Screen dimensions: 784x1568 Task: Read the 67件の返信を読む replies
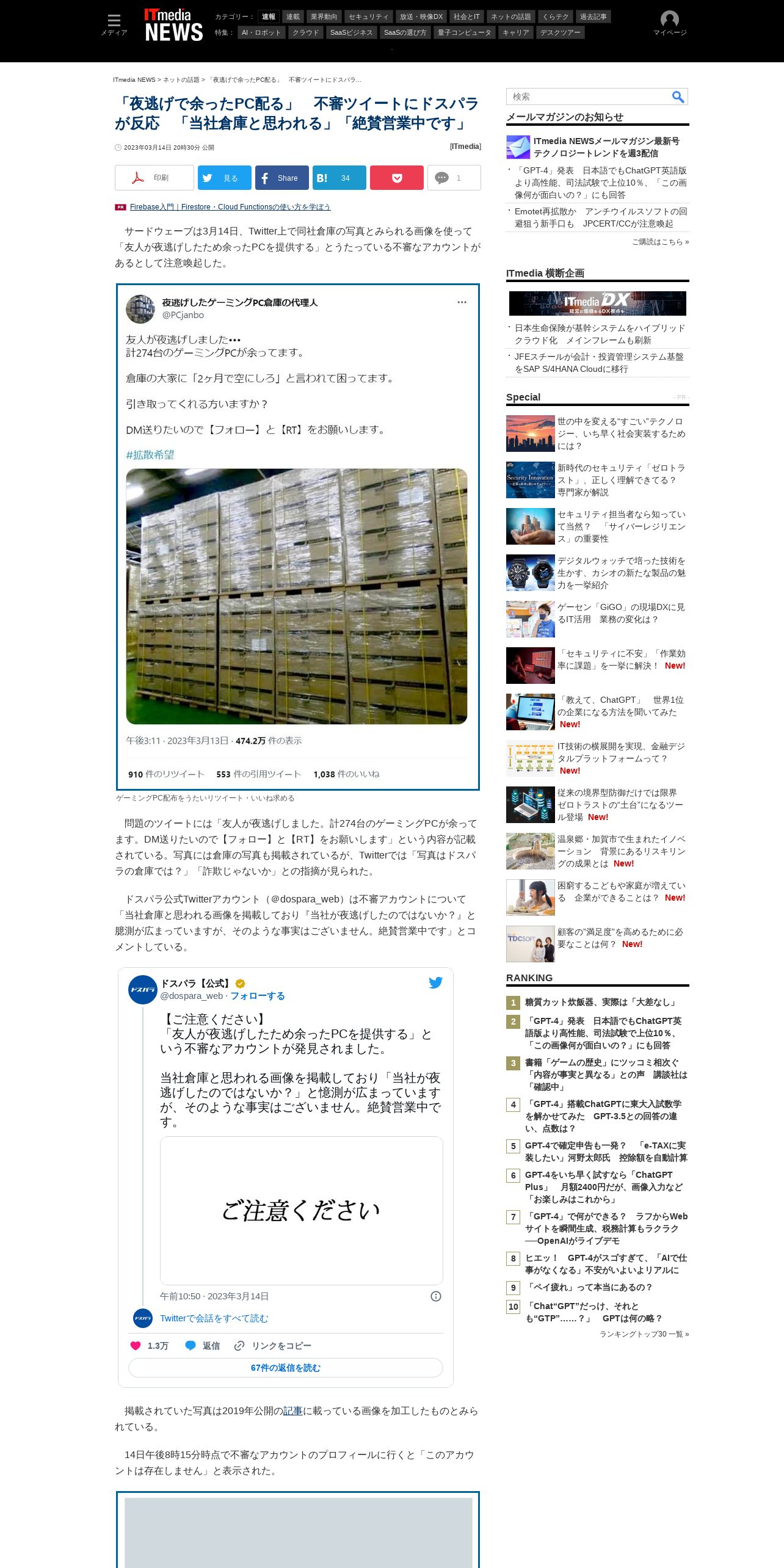(286, 1368)
